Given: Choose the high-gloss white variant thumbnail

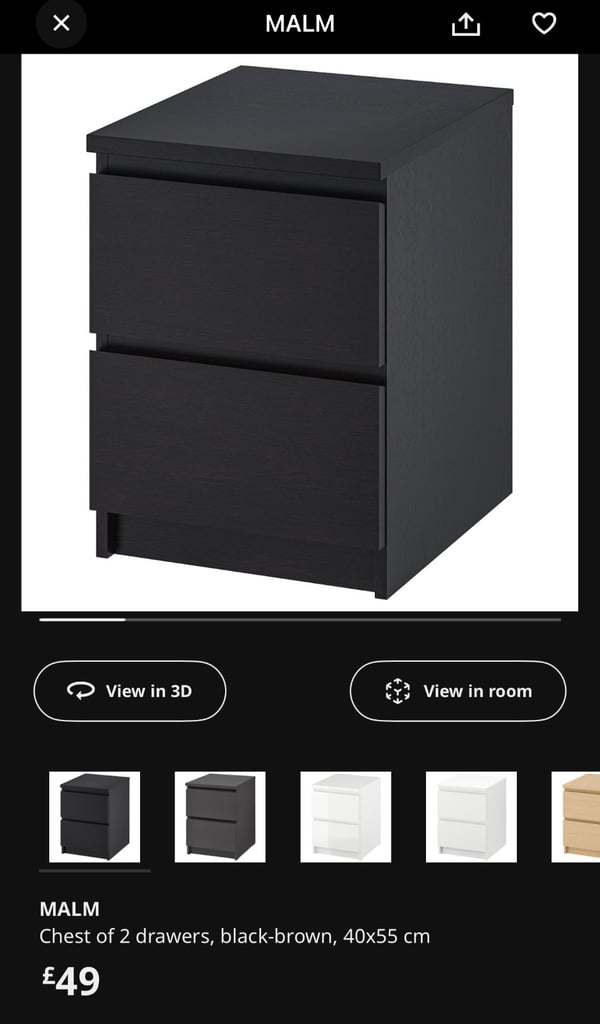Looking at the screenshot, I should click(345, 817).
